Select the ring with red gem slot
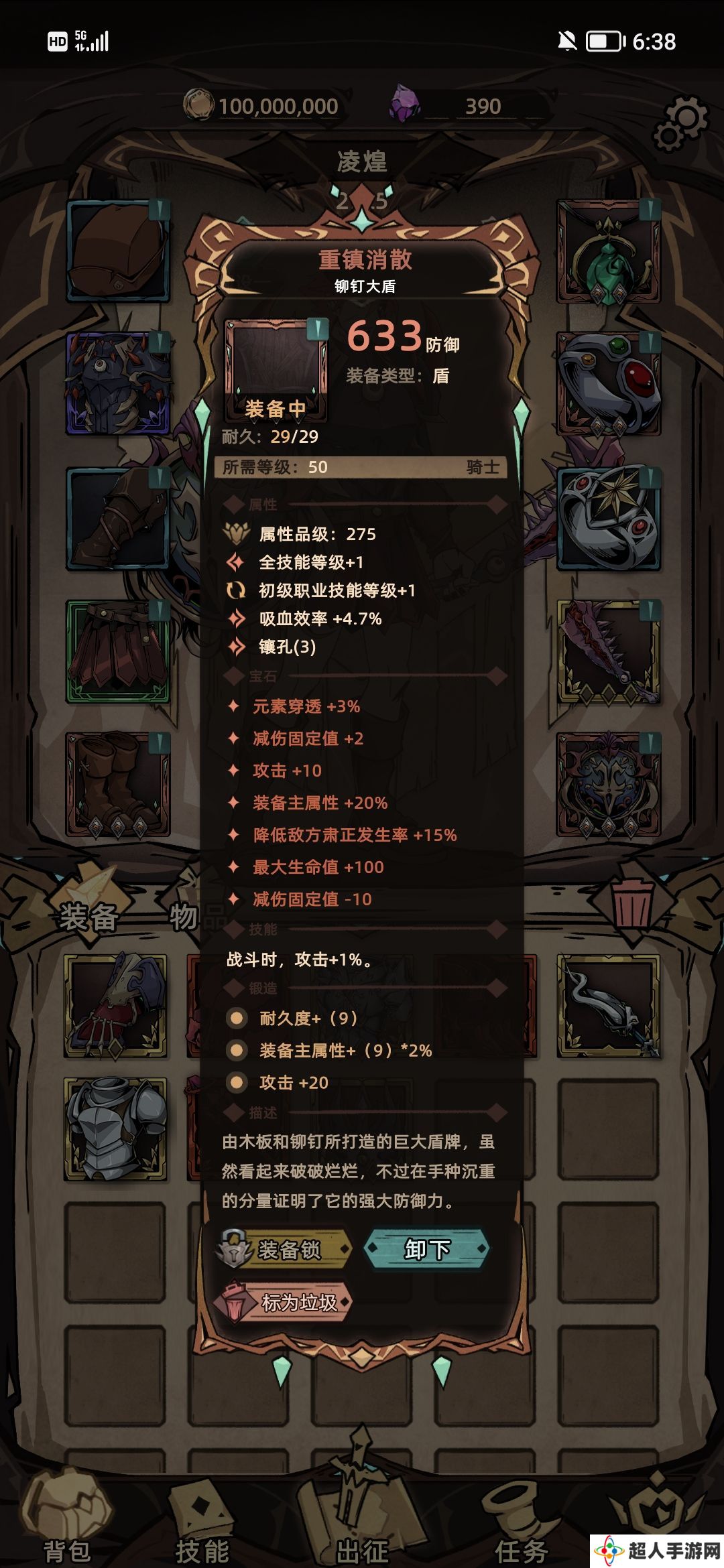724x1568 pixels. pyautogui.click(x=608, y=383)
